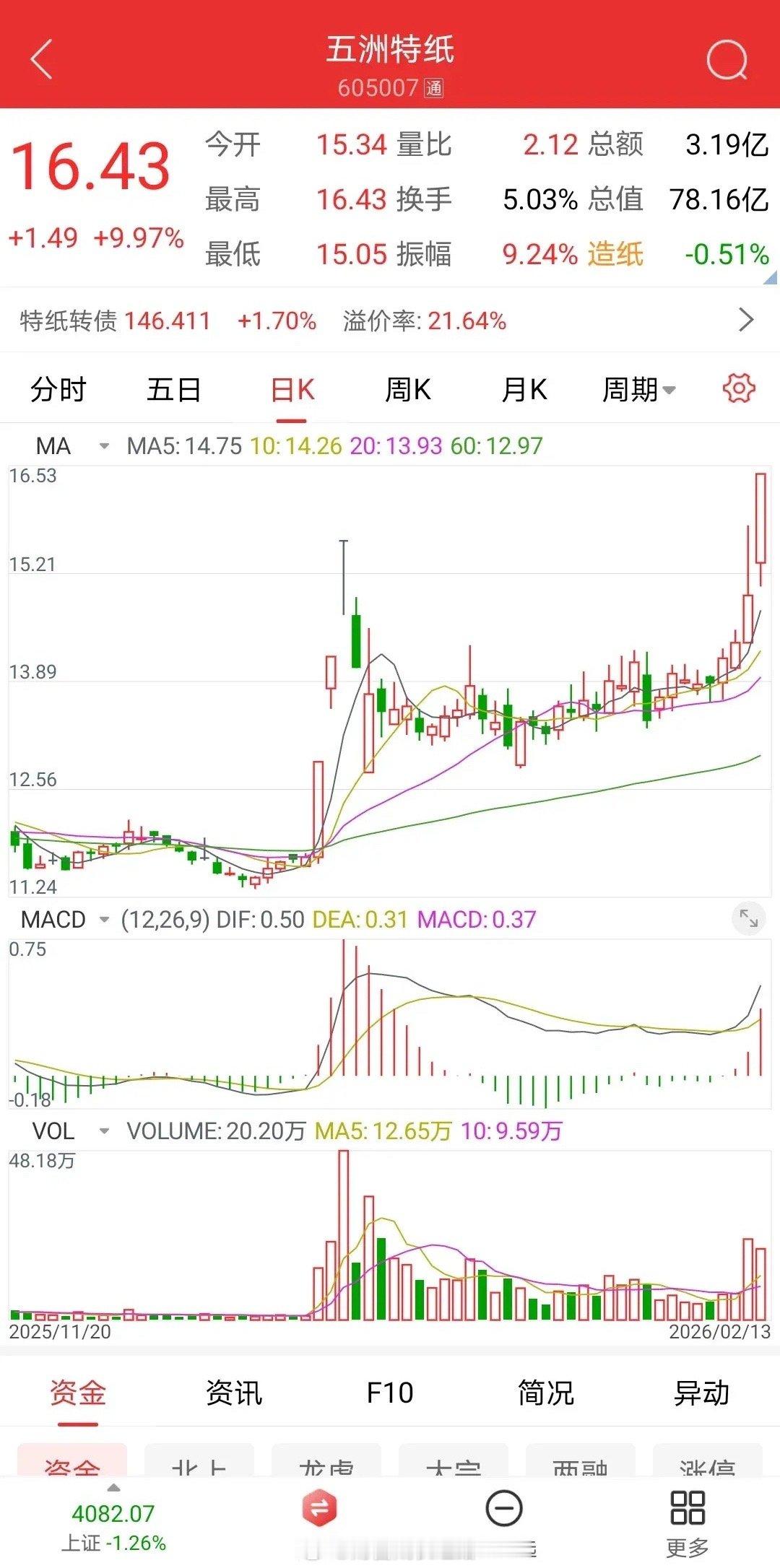Expand the VOL indicator dropdown
Screen dimensions: 780x1568
103,1131
